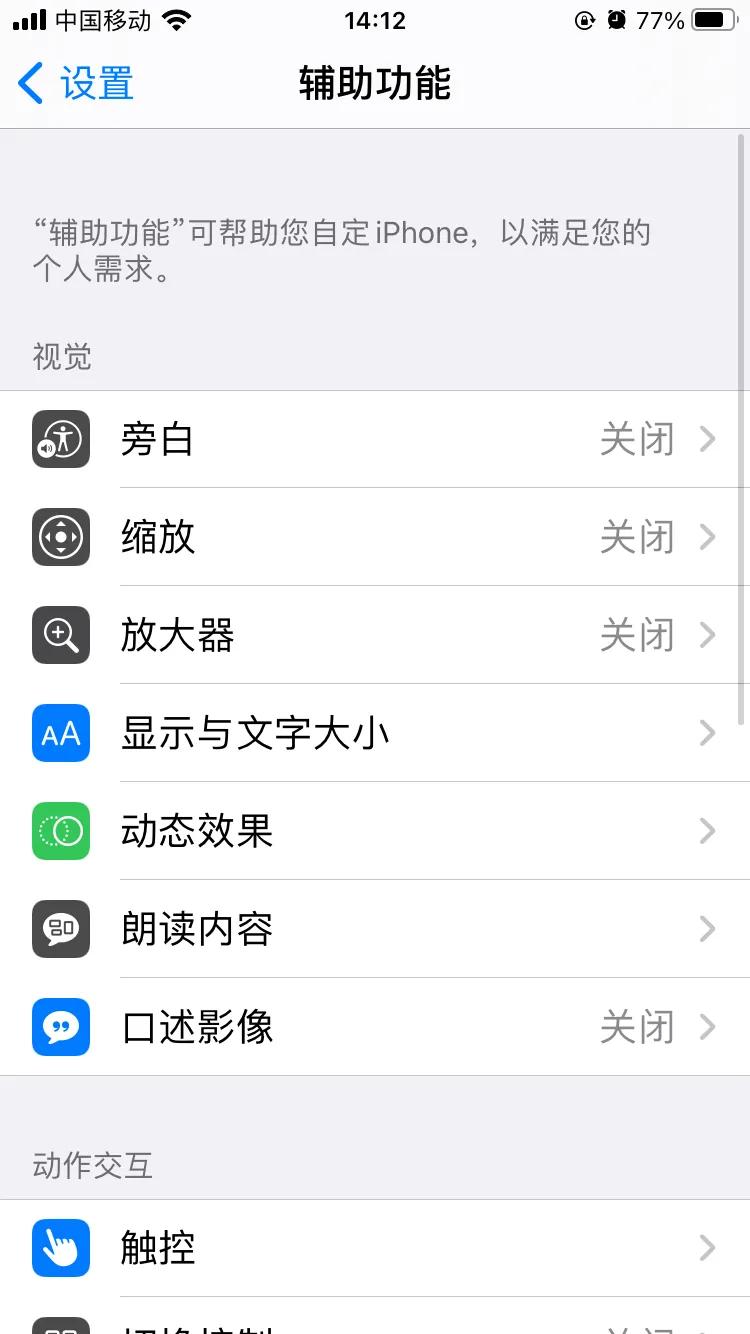The width and height of the screenshot is (750, 1334).
Task: Open the 口述影像 blue chat icon
Action: point(60,1027)
